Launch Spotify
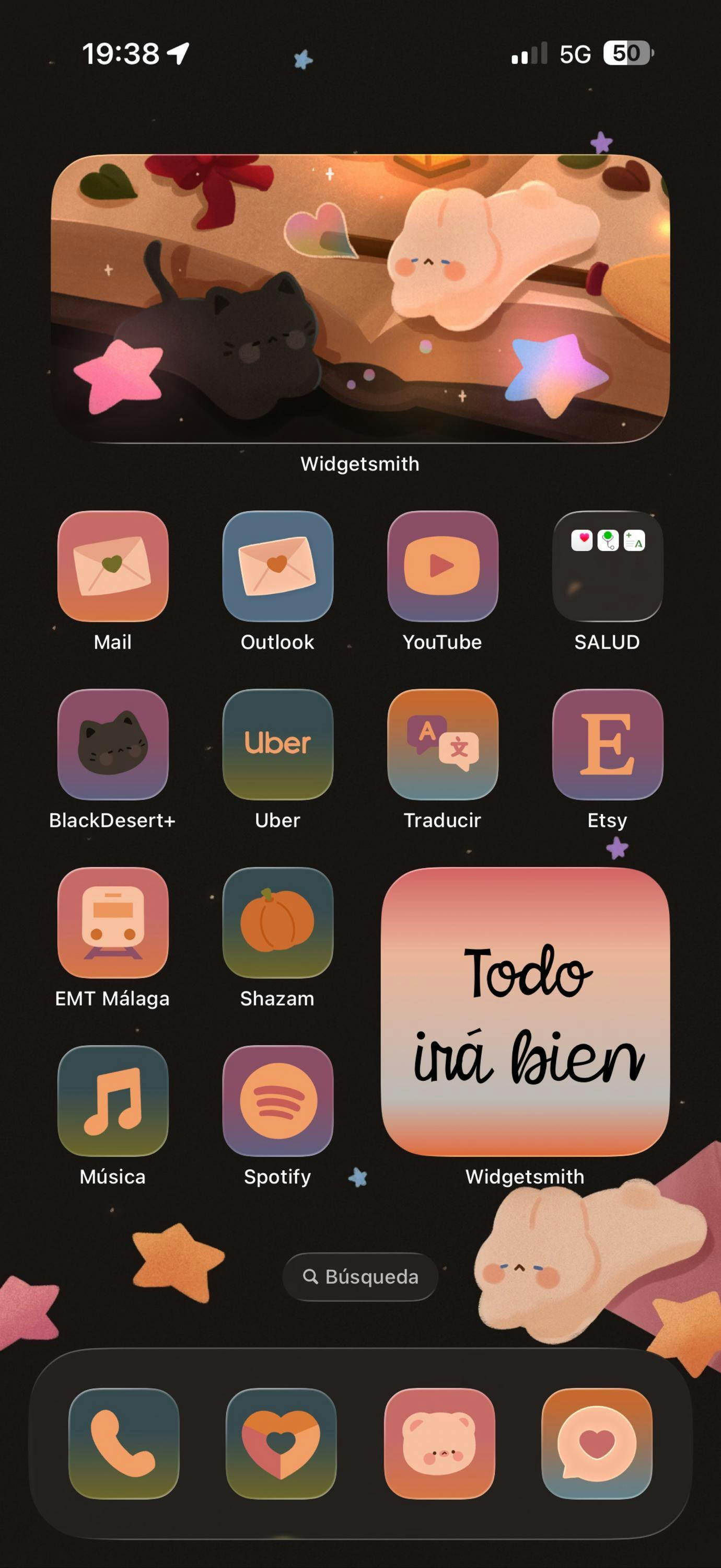Viewport: 721px width, 1568px height. 277,1101
